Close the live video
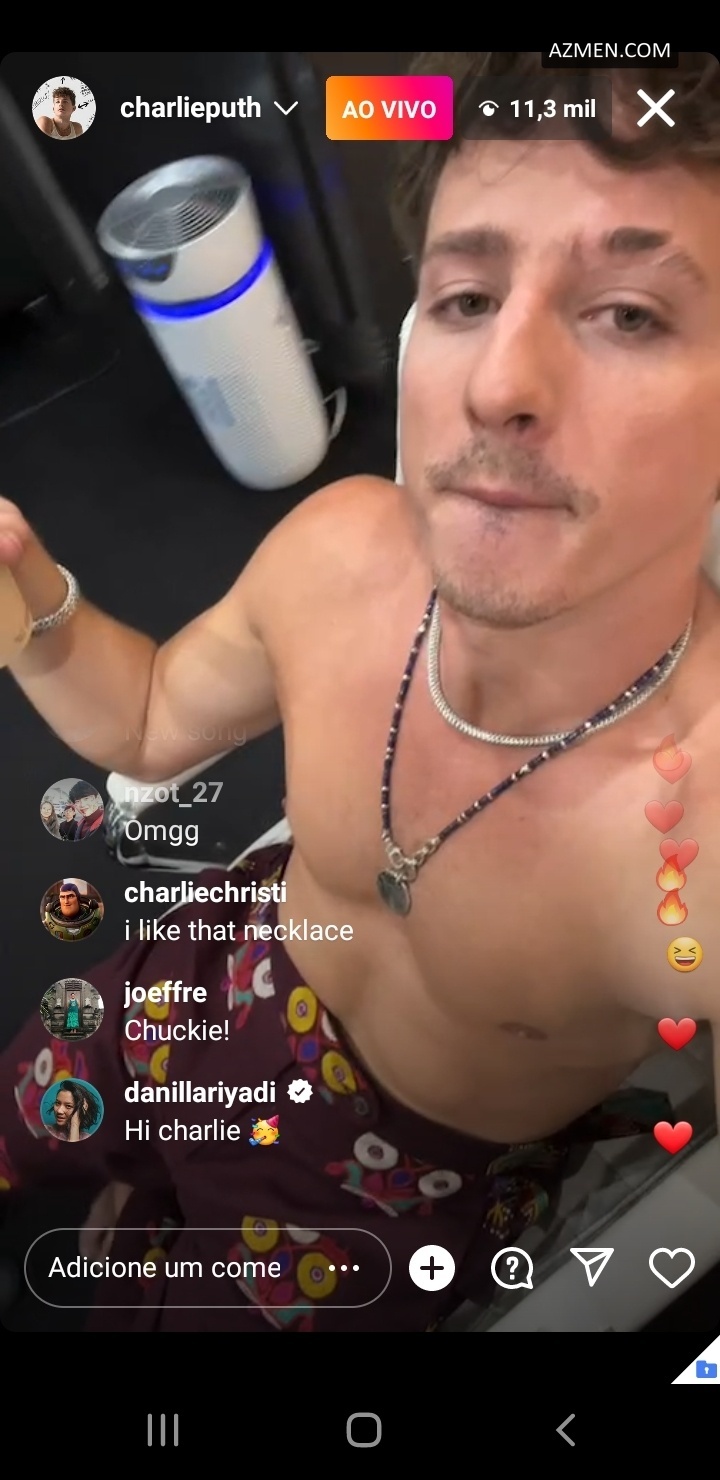 pyautogui.click(x=656, y=108)
